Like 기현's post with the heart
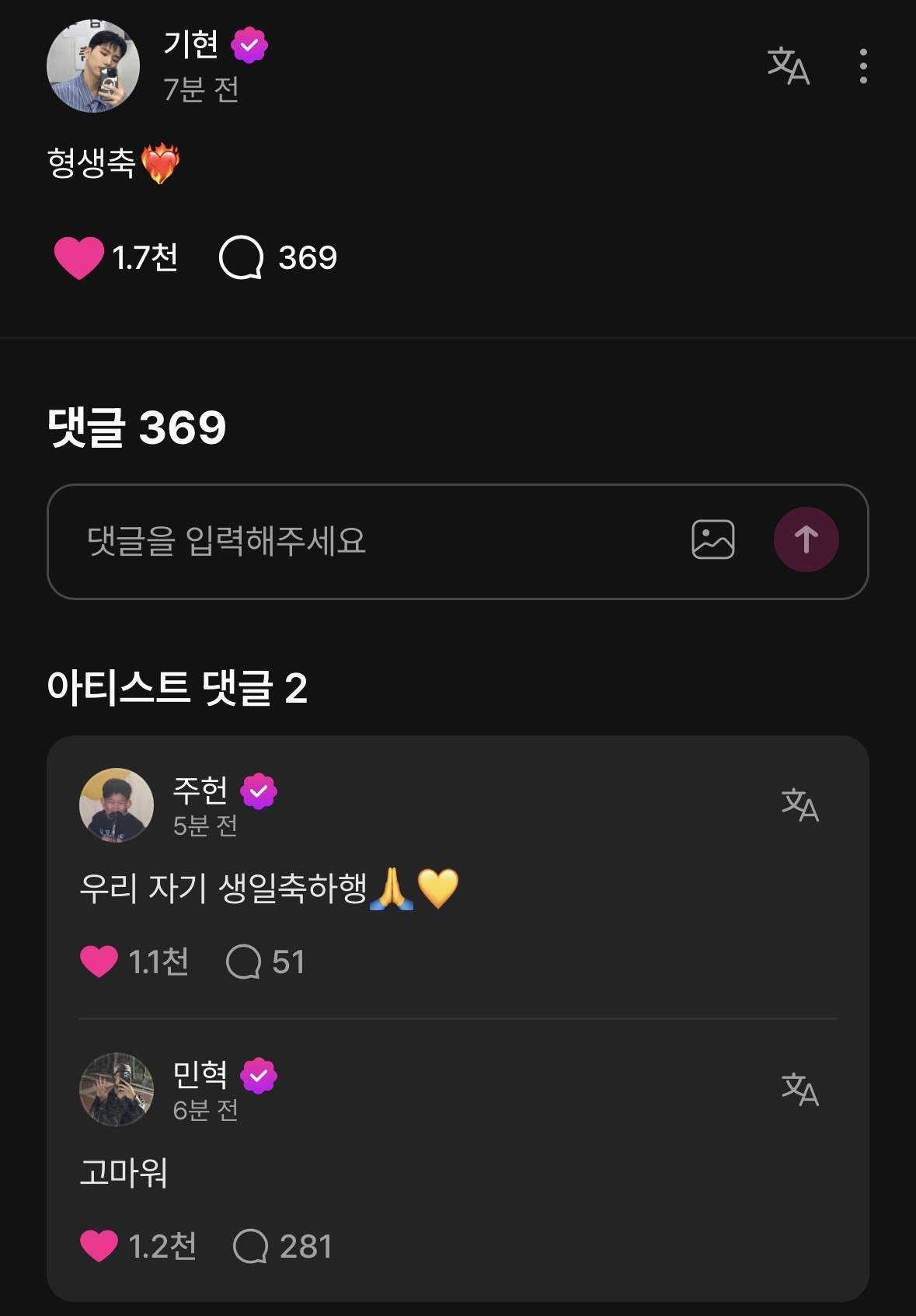The height and width of the screenshot is (1316, 916). [x=79, y=257]
